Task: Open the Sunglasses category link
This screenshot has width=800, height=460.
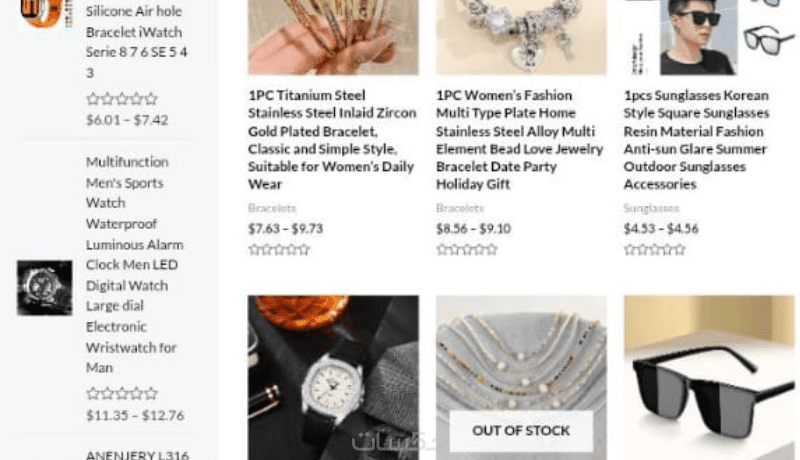Action: (x=651, y=208)
